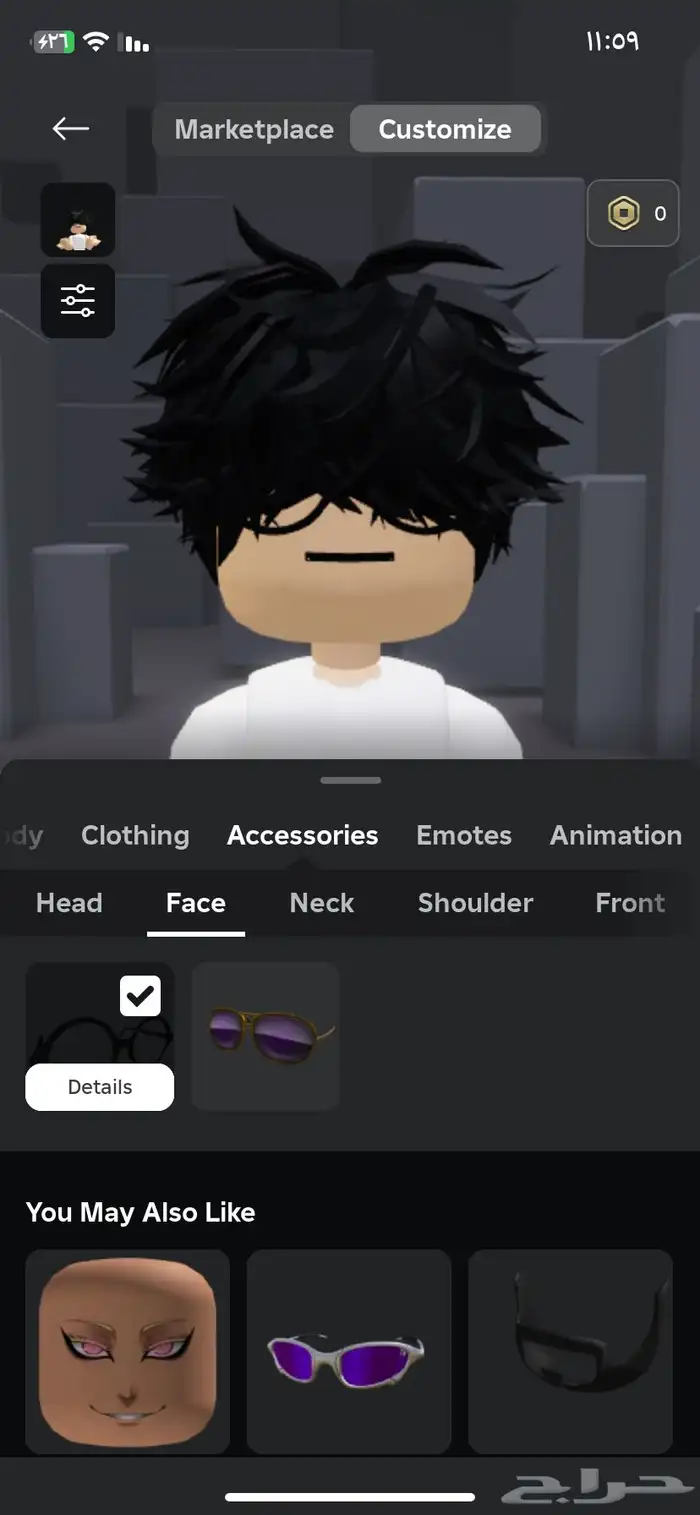Open the recommended silver purple sunglasses
This screenshot has height=1515, width=700.
[x=349, y=1351]
